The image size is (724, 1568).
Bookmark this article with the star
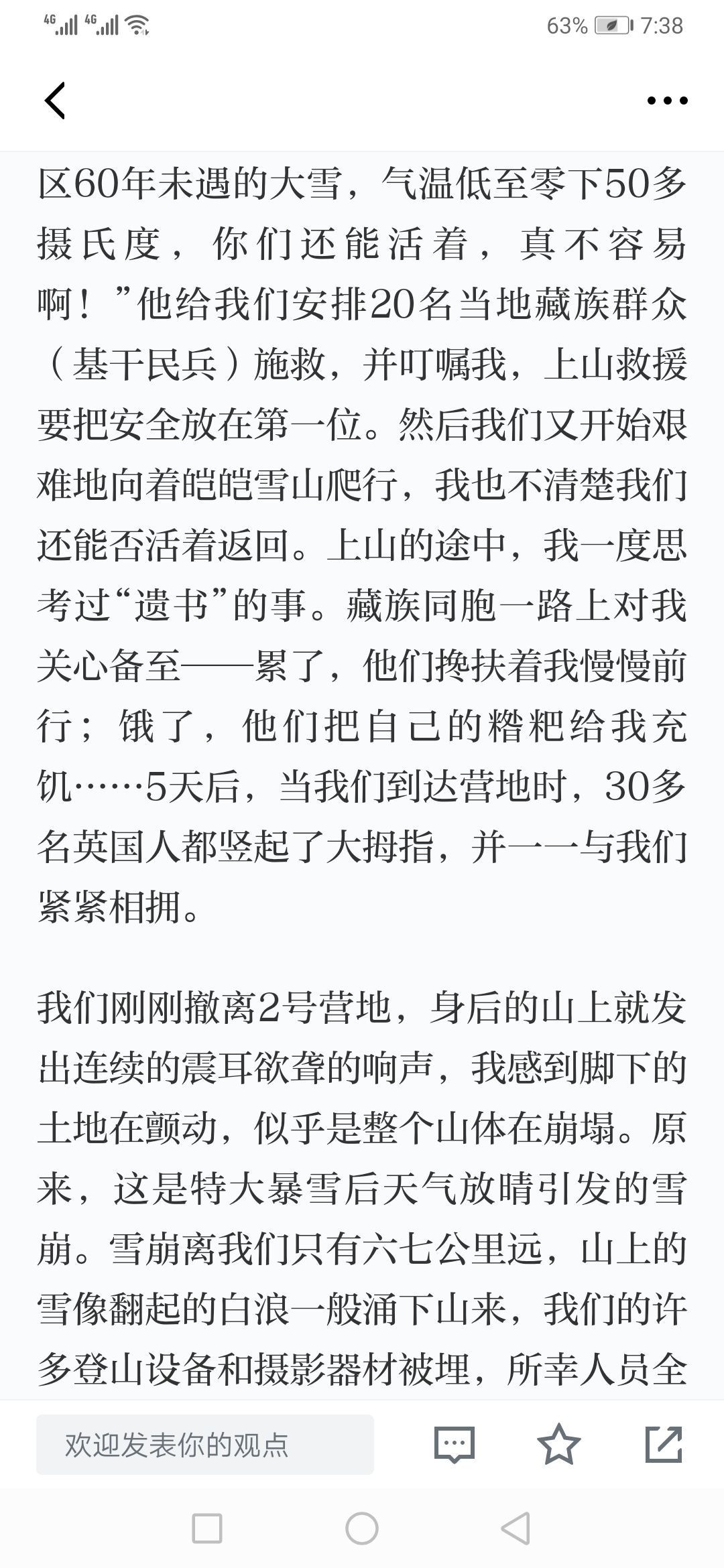(x=559, y=1444)
